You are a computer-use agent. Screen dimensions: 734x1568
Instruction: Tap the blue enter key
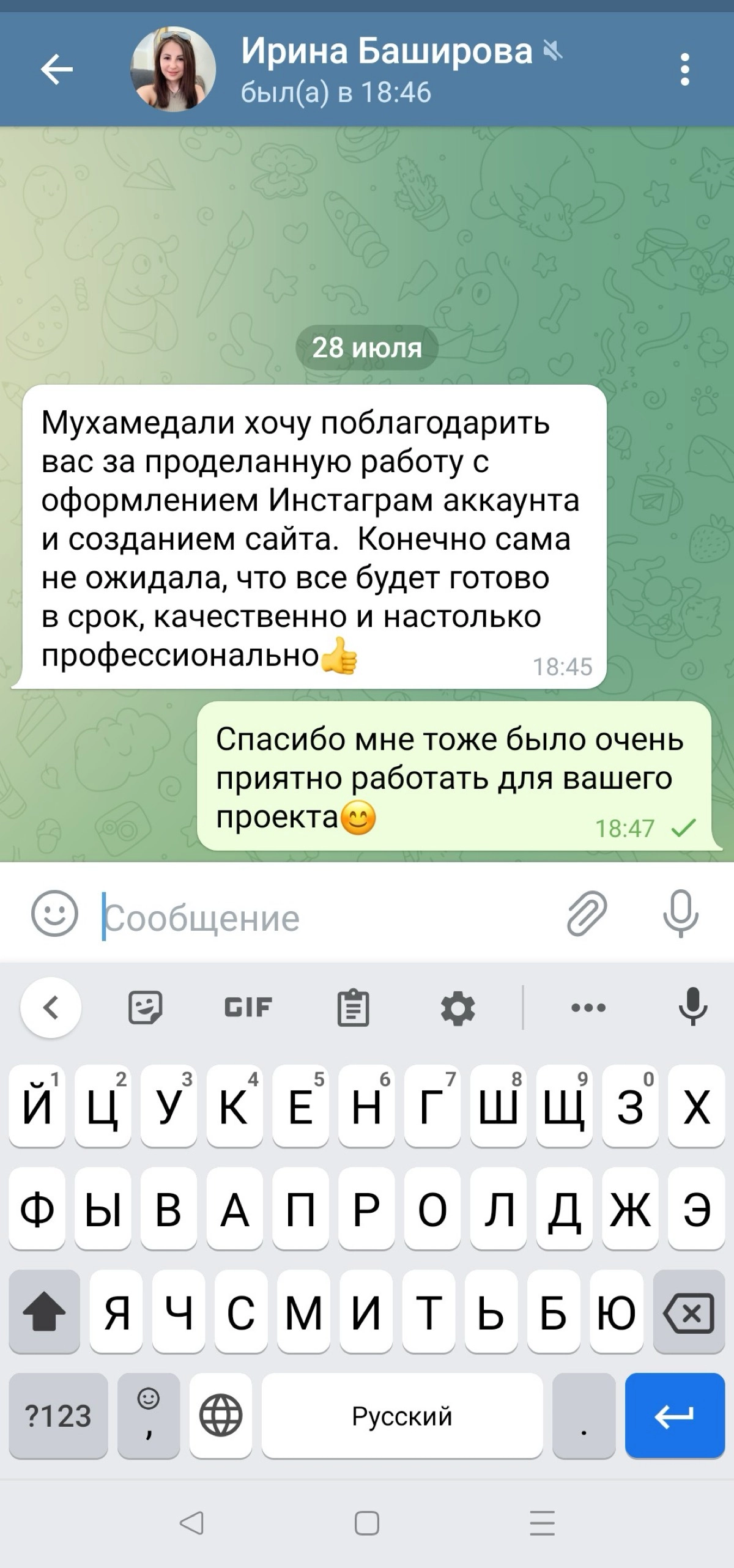click(x=674, y=1416)
